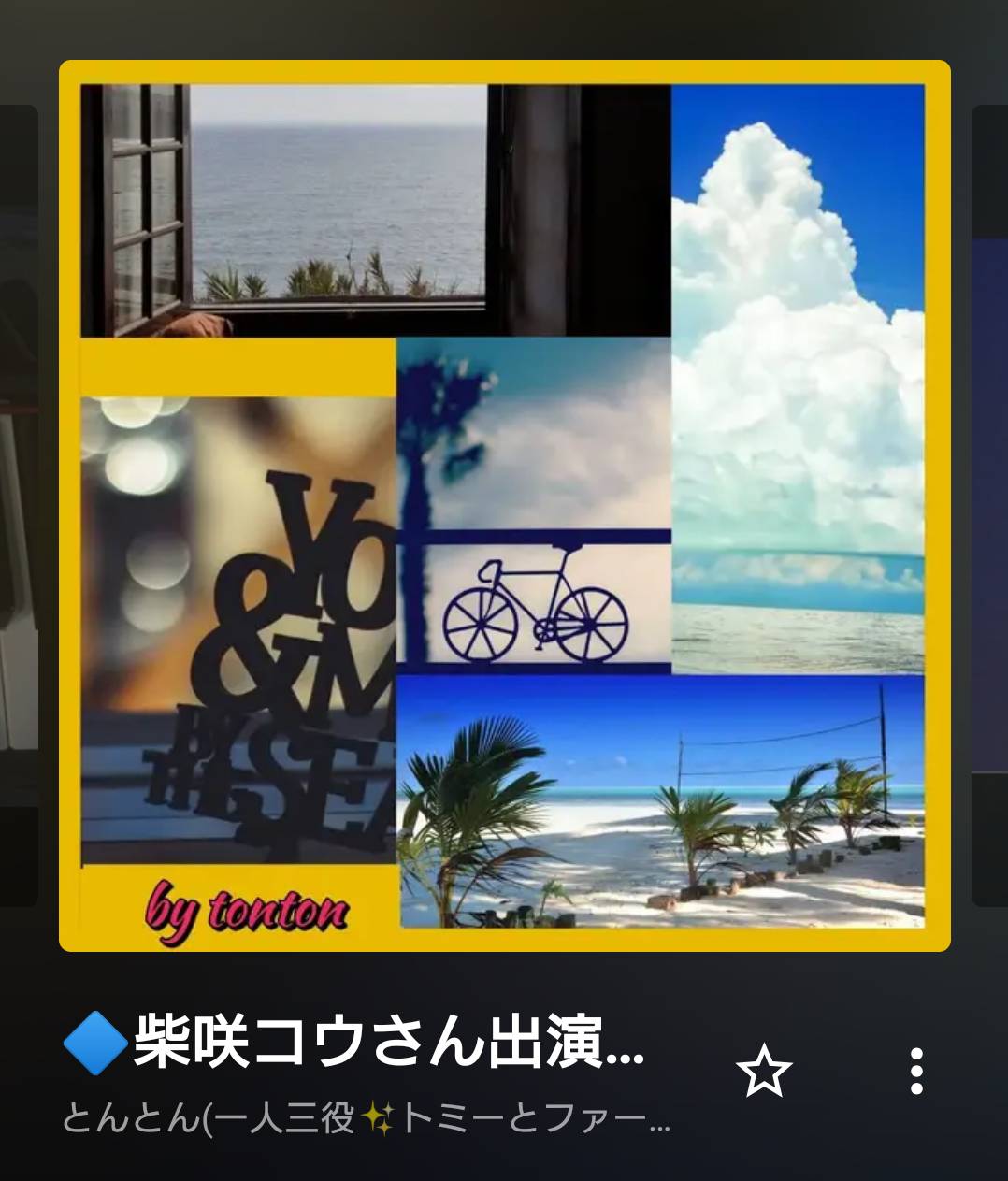1008x1181 pixels.
Task: Favorite this track with the star icon
Action: [763, 1072]
